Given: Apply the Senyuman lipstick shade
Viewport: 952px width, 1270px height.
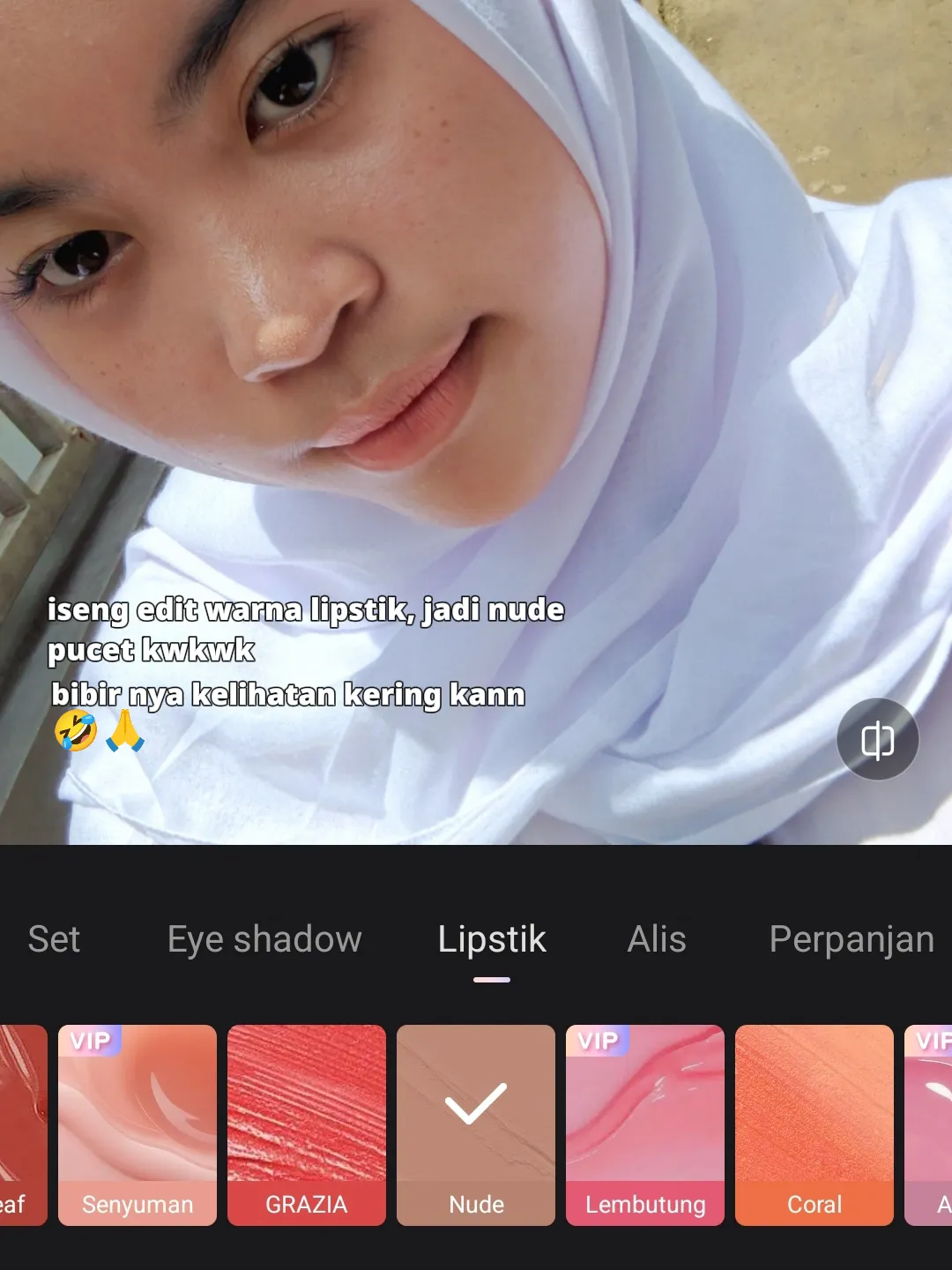Looking at the screenshot, I should 138,1124.
